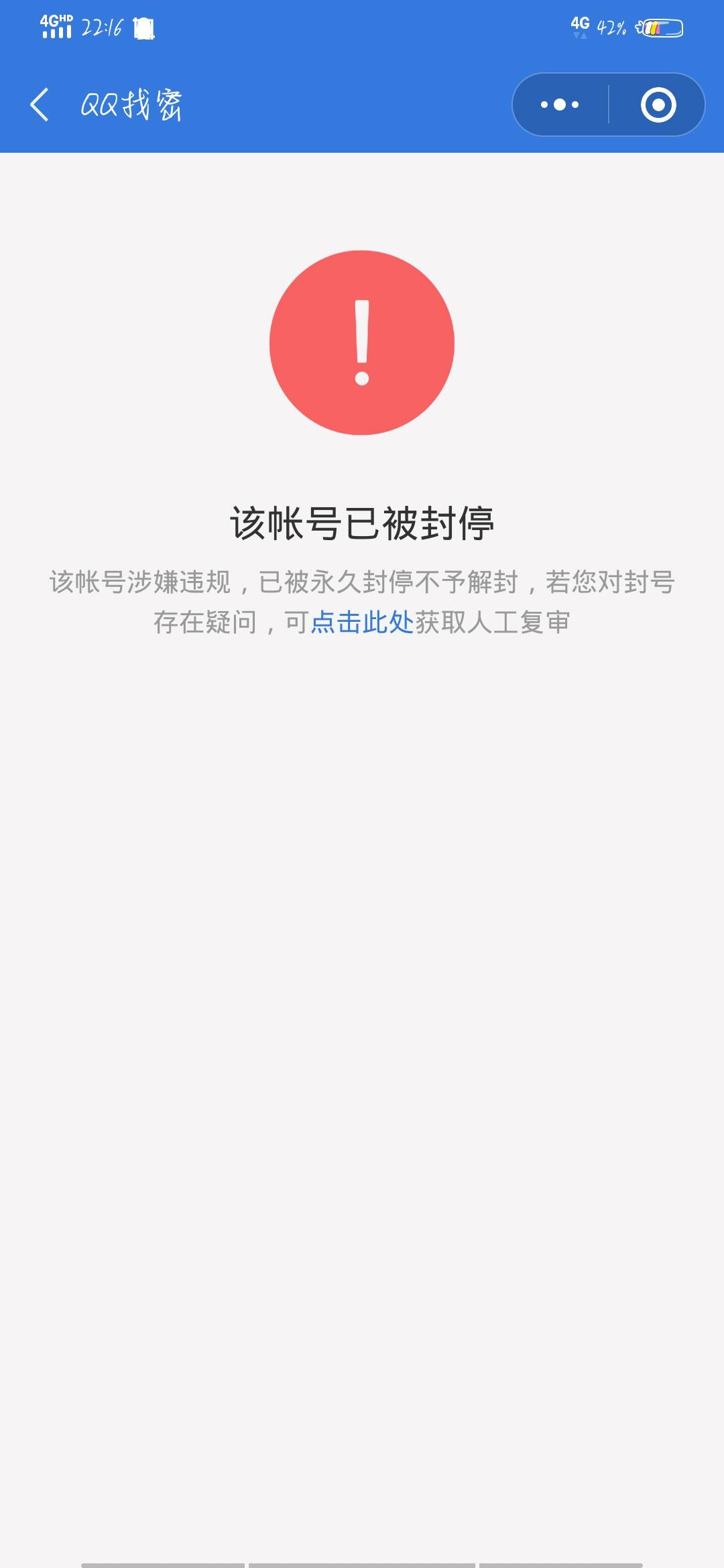
Task: Tap the red exclamation warning icon
Action: tap(362, 342)
